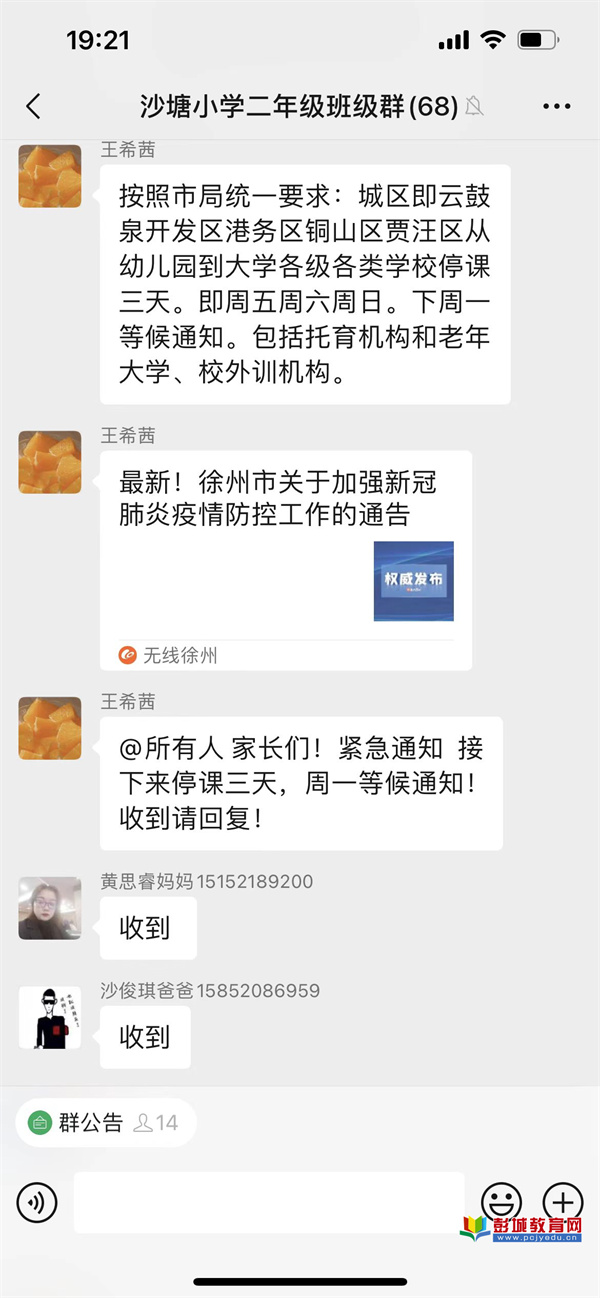Open the emoji picker

[x=501, y=1201]
